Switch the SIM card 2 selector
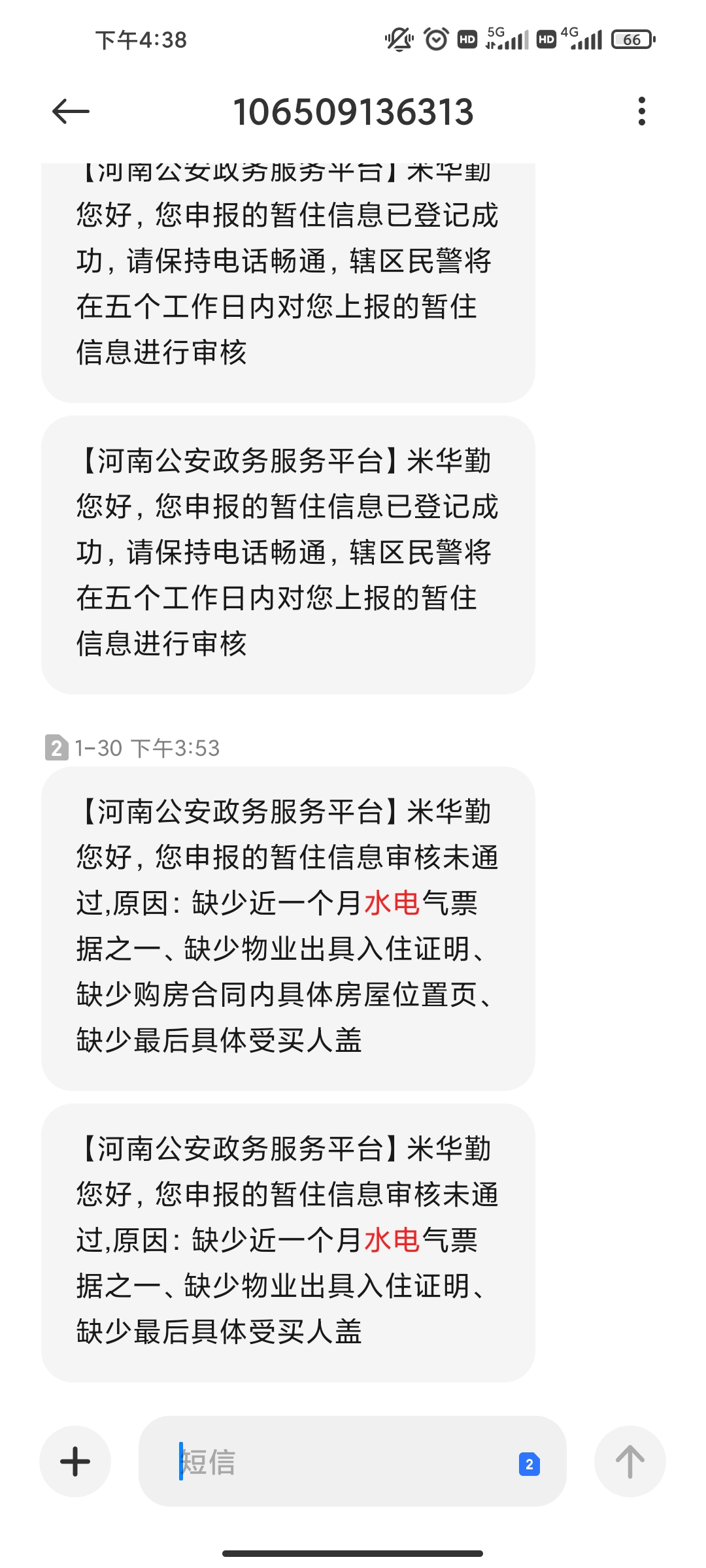 529,1464
